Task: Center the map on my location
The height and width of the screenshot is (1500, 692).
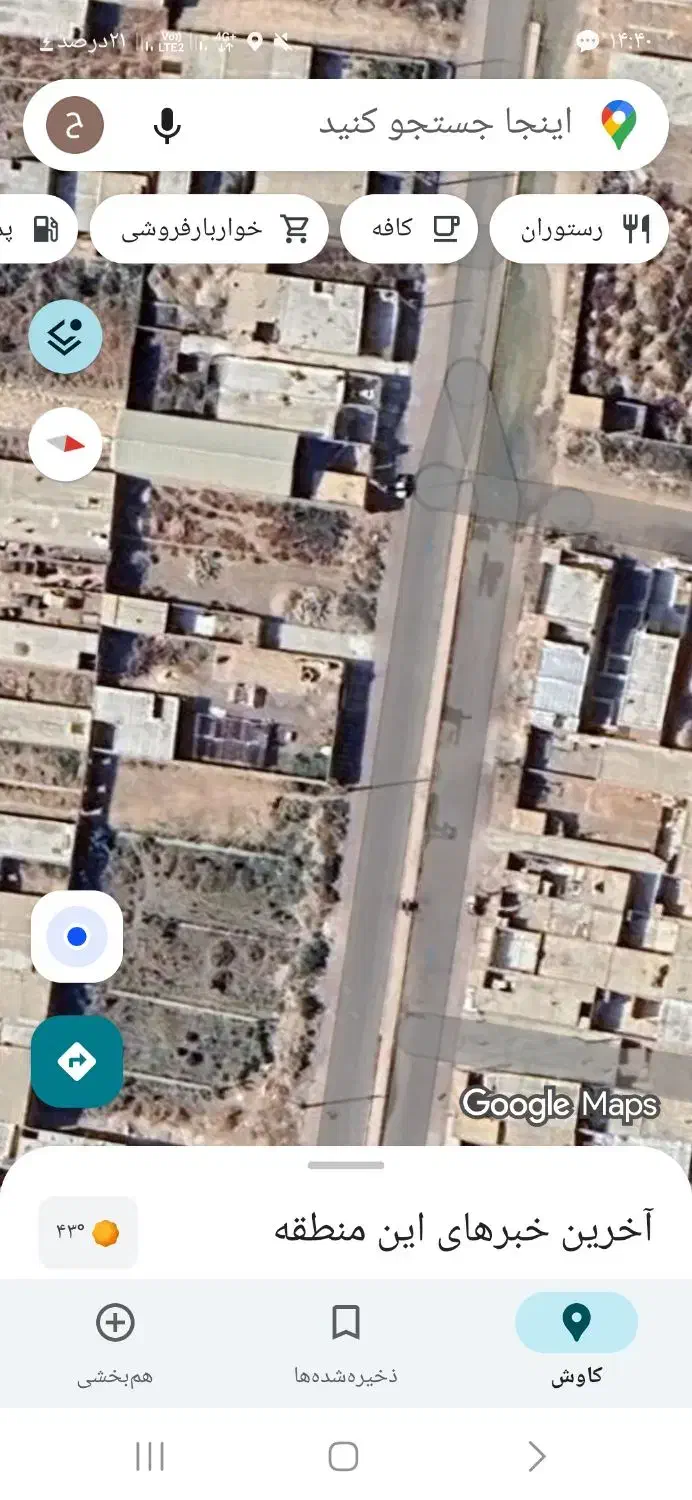Action: (77, 937)
